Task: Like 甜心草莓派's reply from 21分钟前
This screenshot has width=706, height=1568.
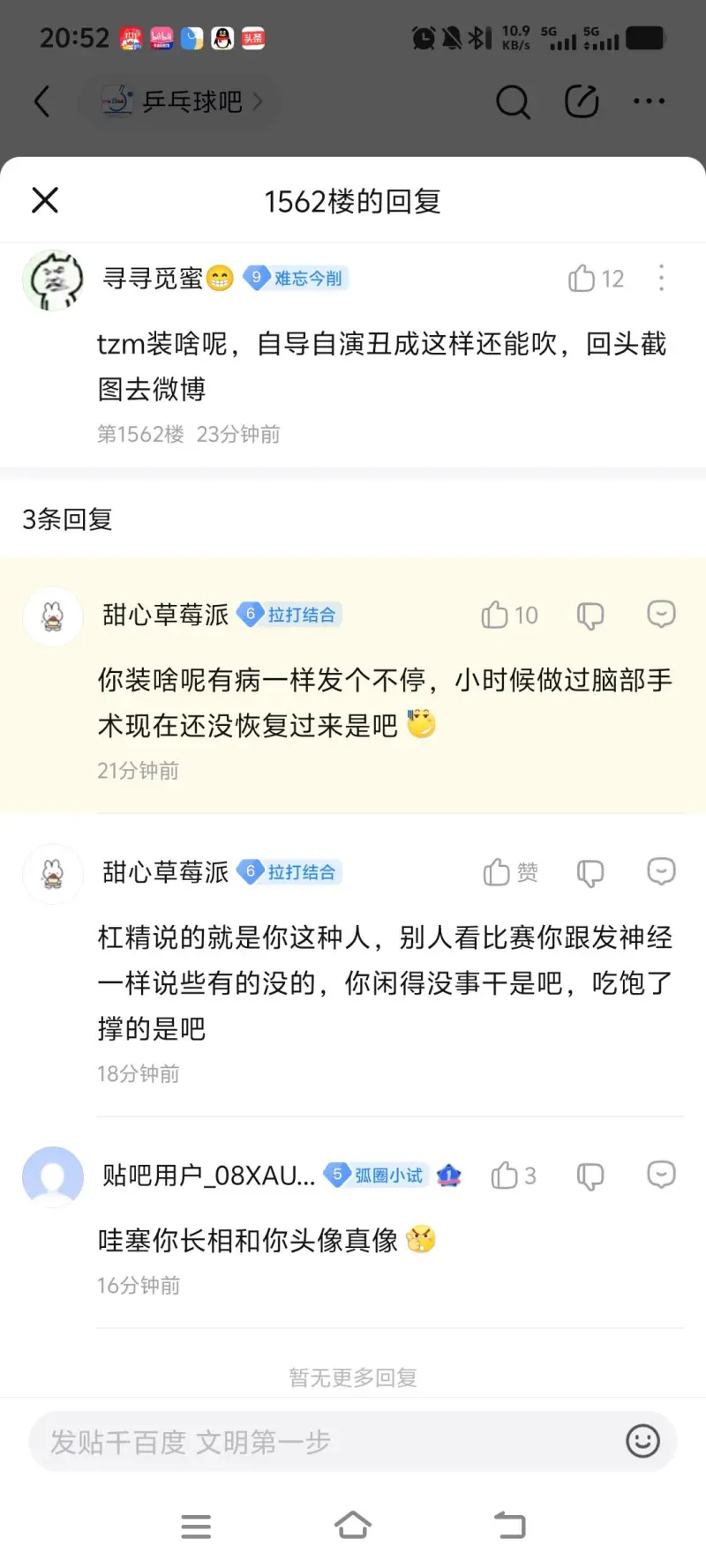Action: (x=495, y=615)
